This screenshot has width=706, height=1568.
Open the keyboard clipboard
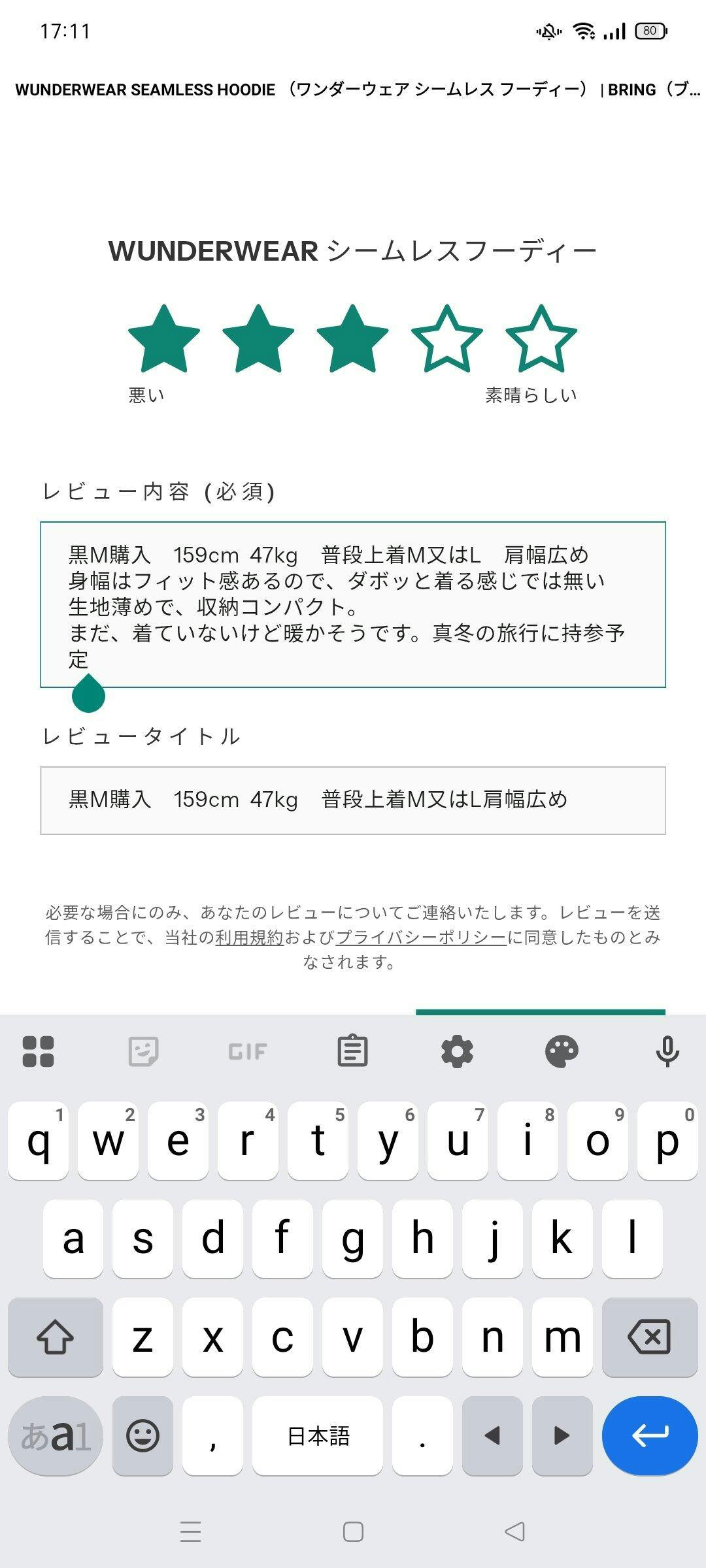352,1051
